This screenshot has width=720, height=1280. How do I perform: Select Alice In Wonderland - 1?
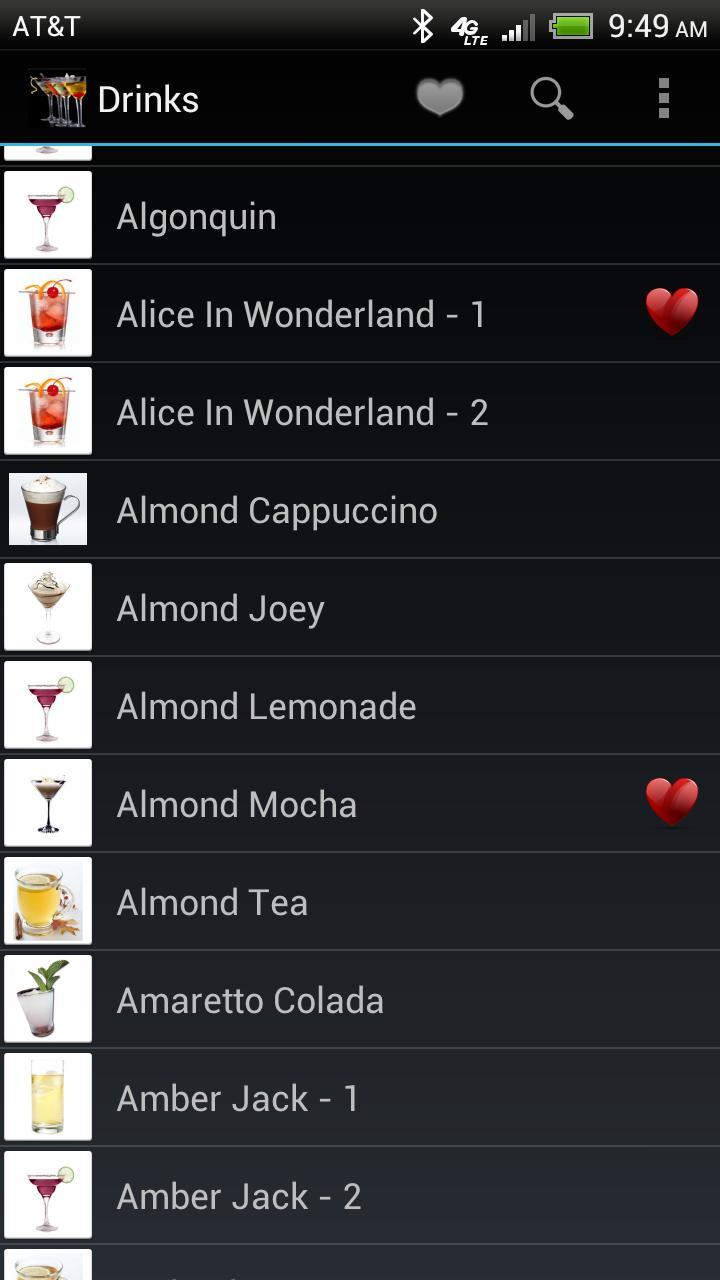click(301, 314)
